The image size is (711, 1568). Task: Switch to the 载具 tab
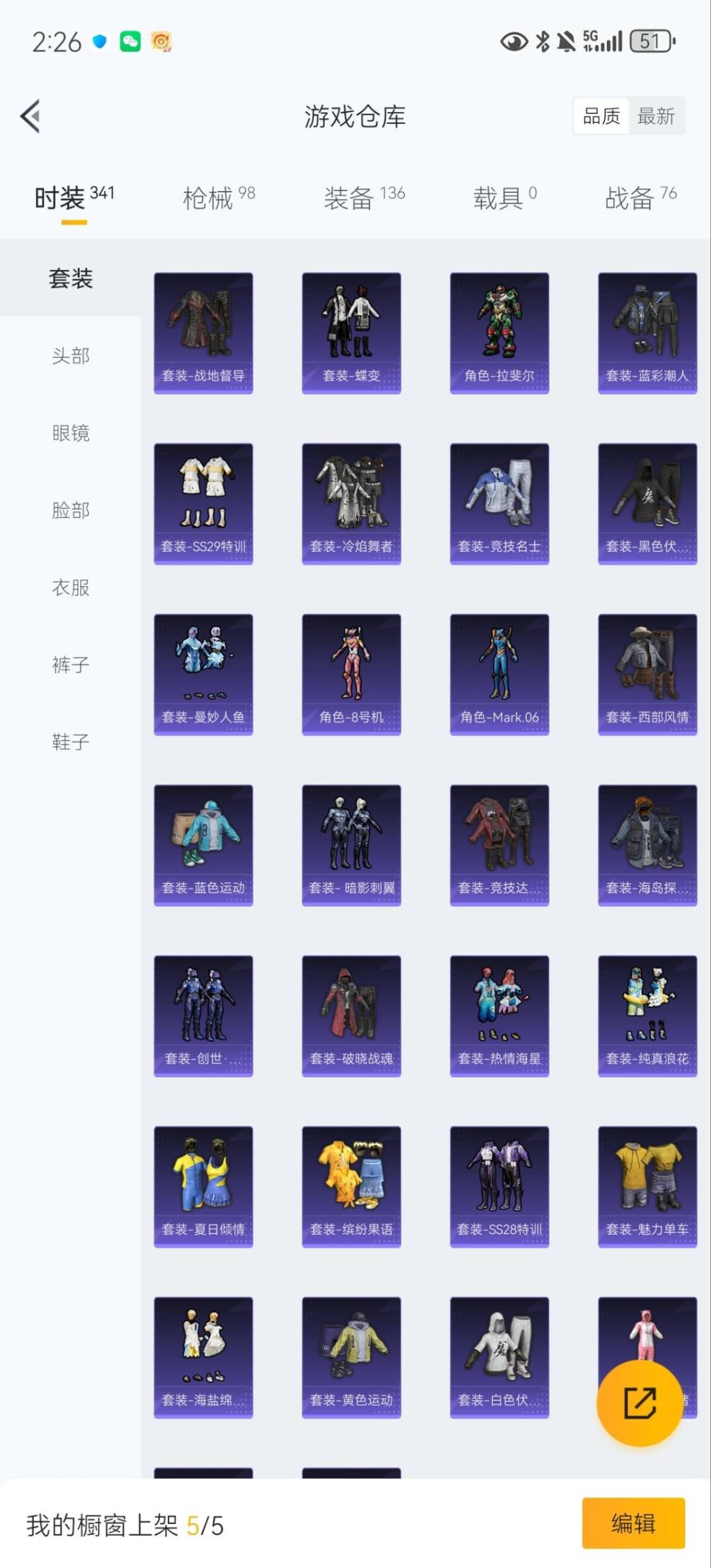[505, 197]
